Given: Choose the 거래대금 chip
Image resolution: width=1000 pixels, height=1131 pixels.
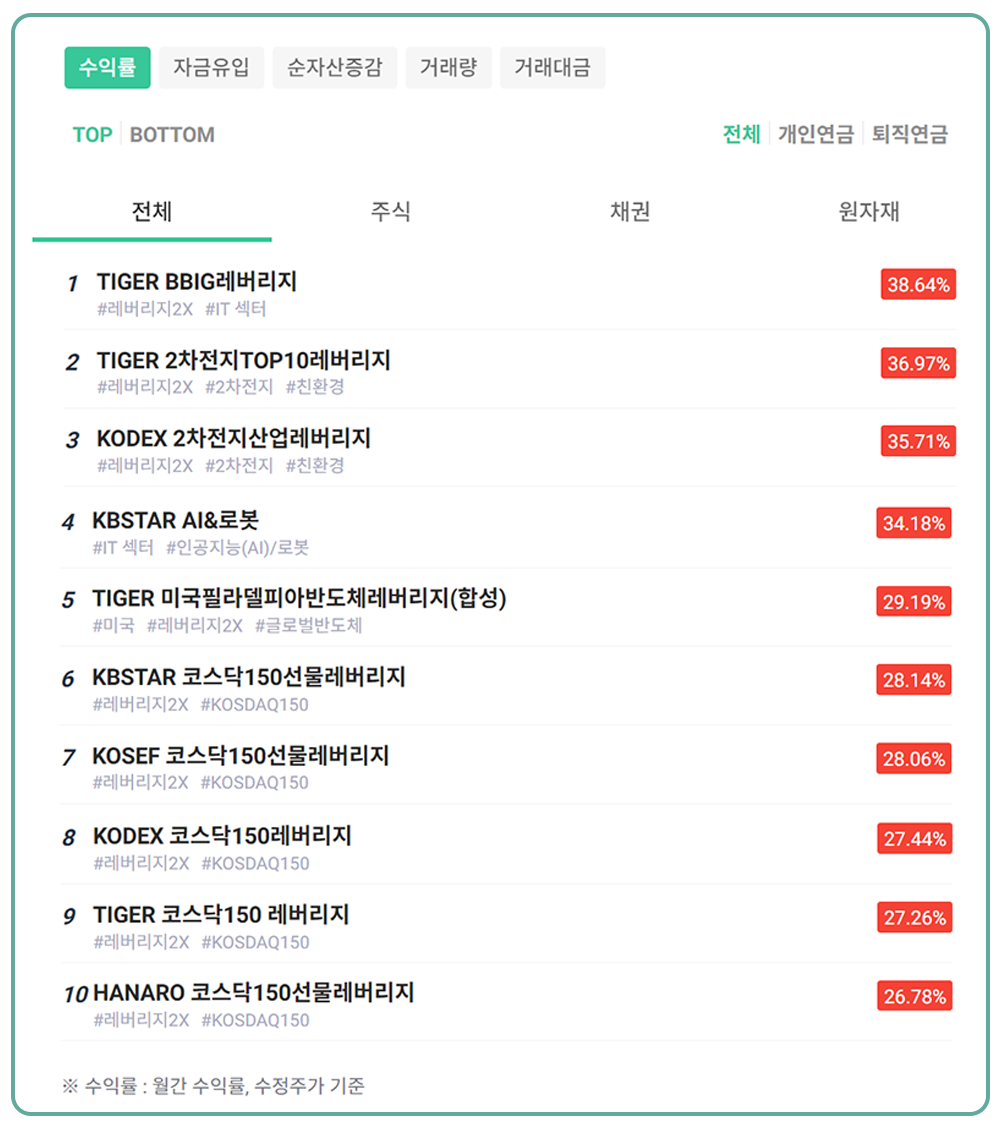Looking at the screenshot, I should pos(552,68).
